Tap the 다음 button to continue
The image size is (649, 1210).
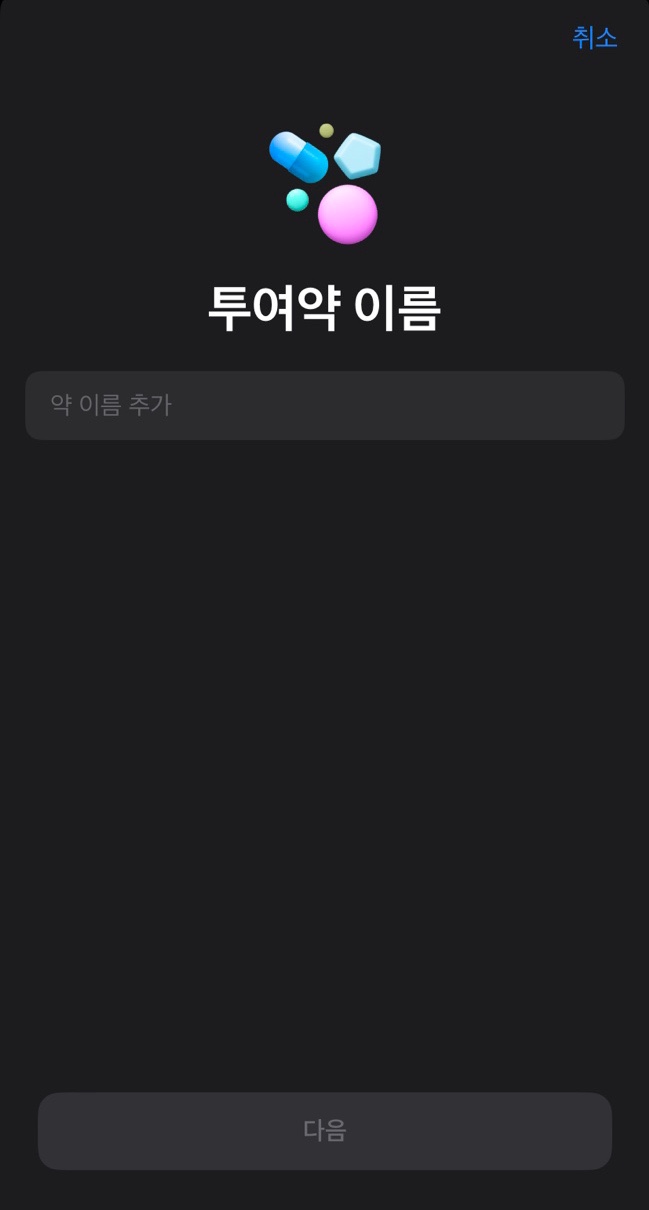click(x=325, y=1131)
